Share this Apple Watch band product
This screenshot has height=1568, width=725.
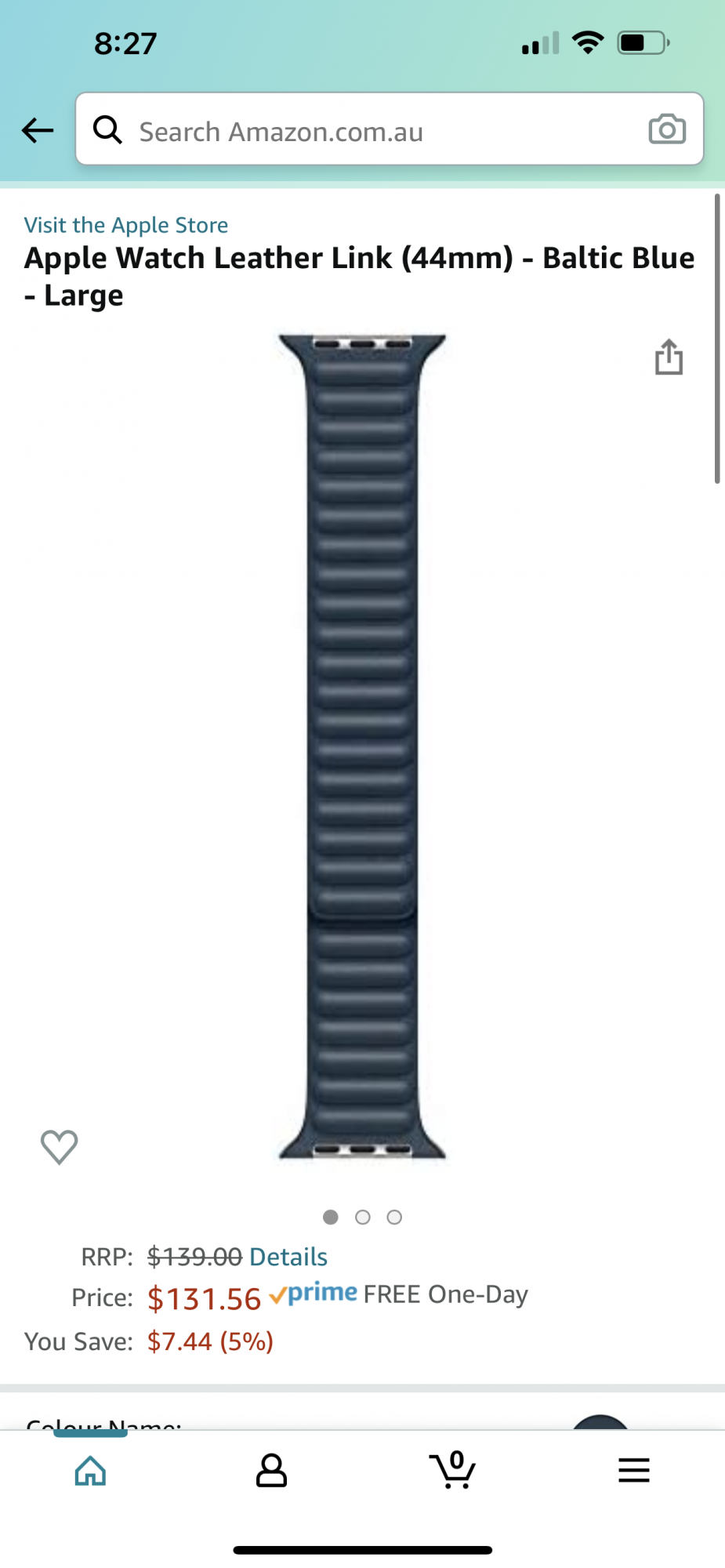[x=669, y=358]
